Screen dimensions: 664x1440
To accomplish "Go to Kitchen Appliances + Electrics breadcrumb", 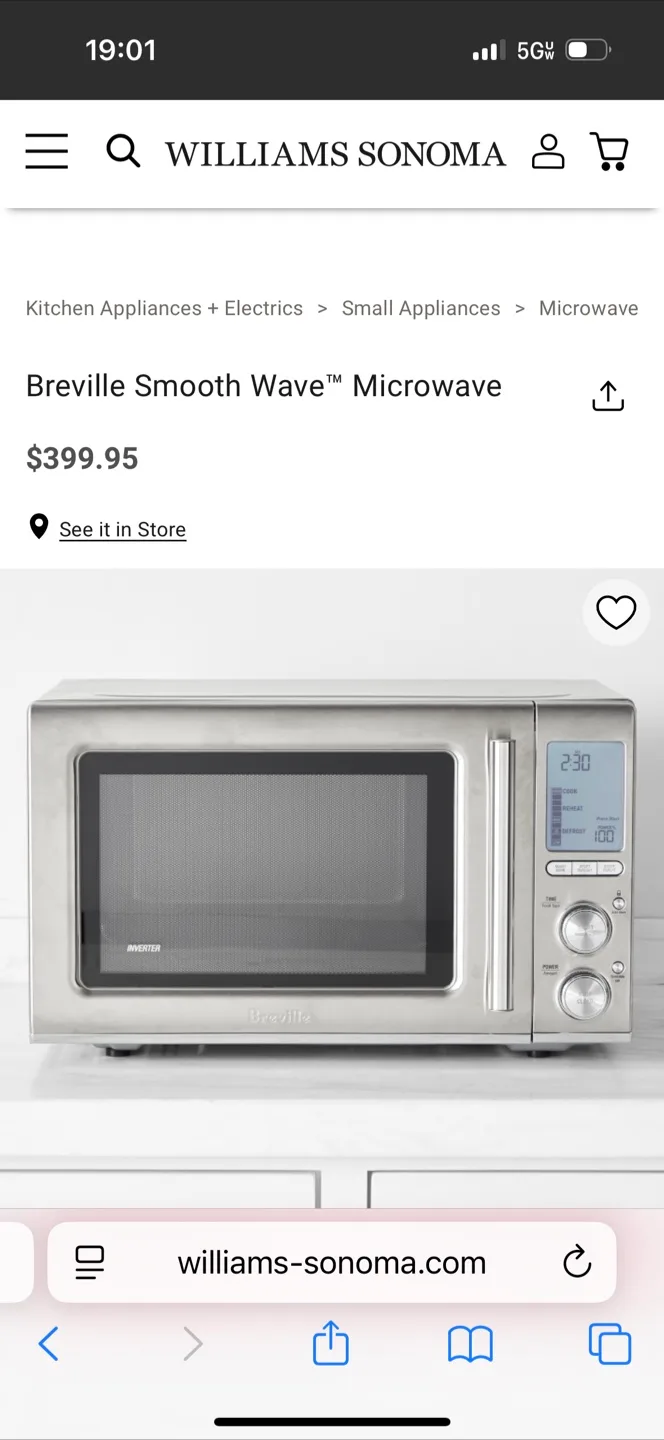I will [x=164, y=308].
